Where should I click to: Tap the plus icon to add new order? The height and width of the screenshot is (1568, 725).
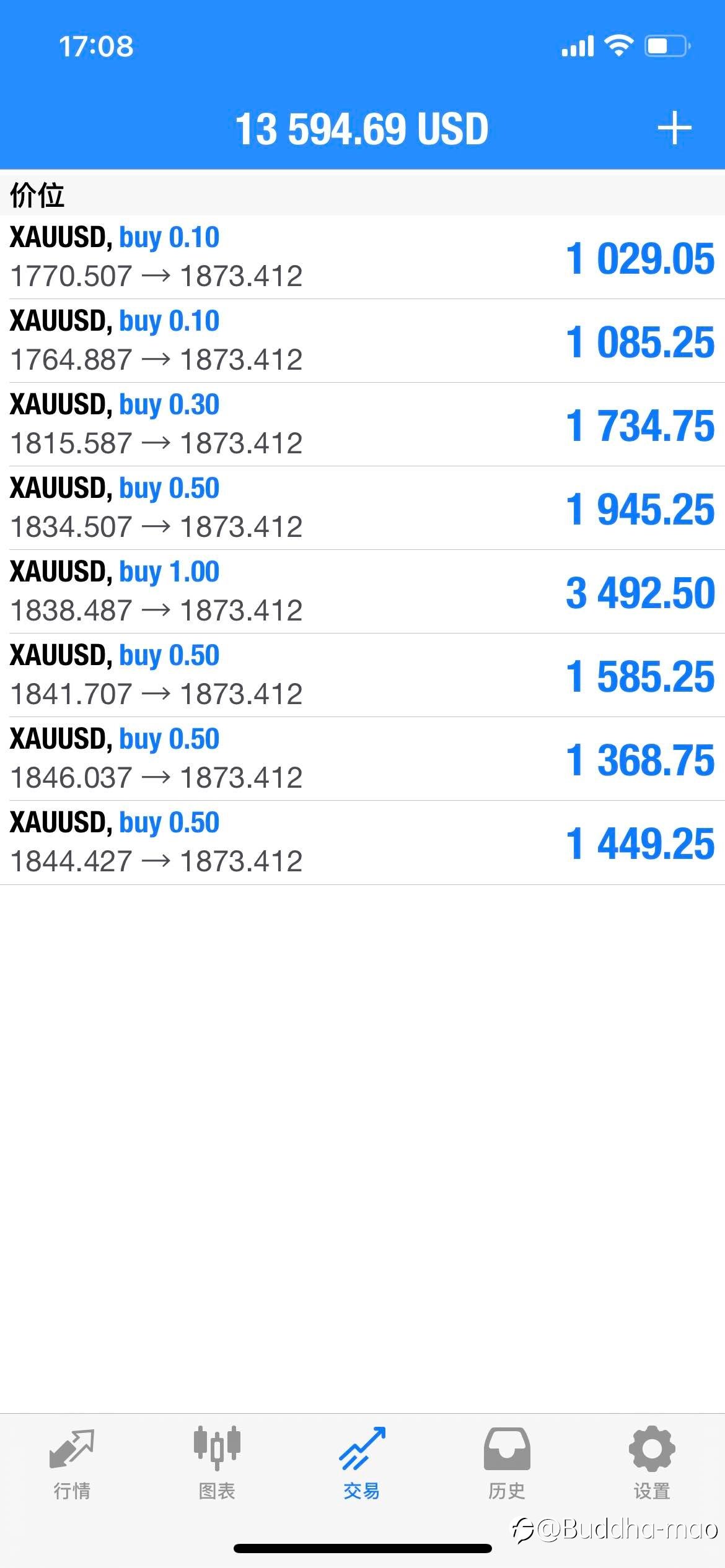click(x=674, y=129)
